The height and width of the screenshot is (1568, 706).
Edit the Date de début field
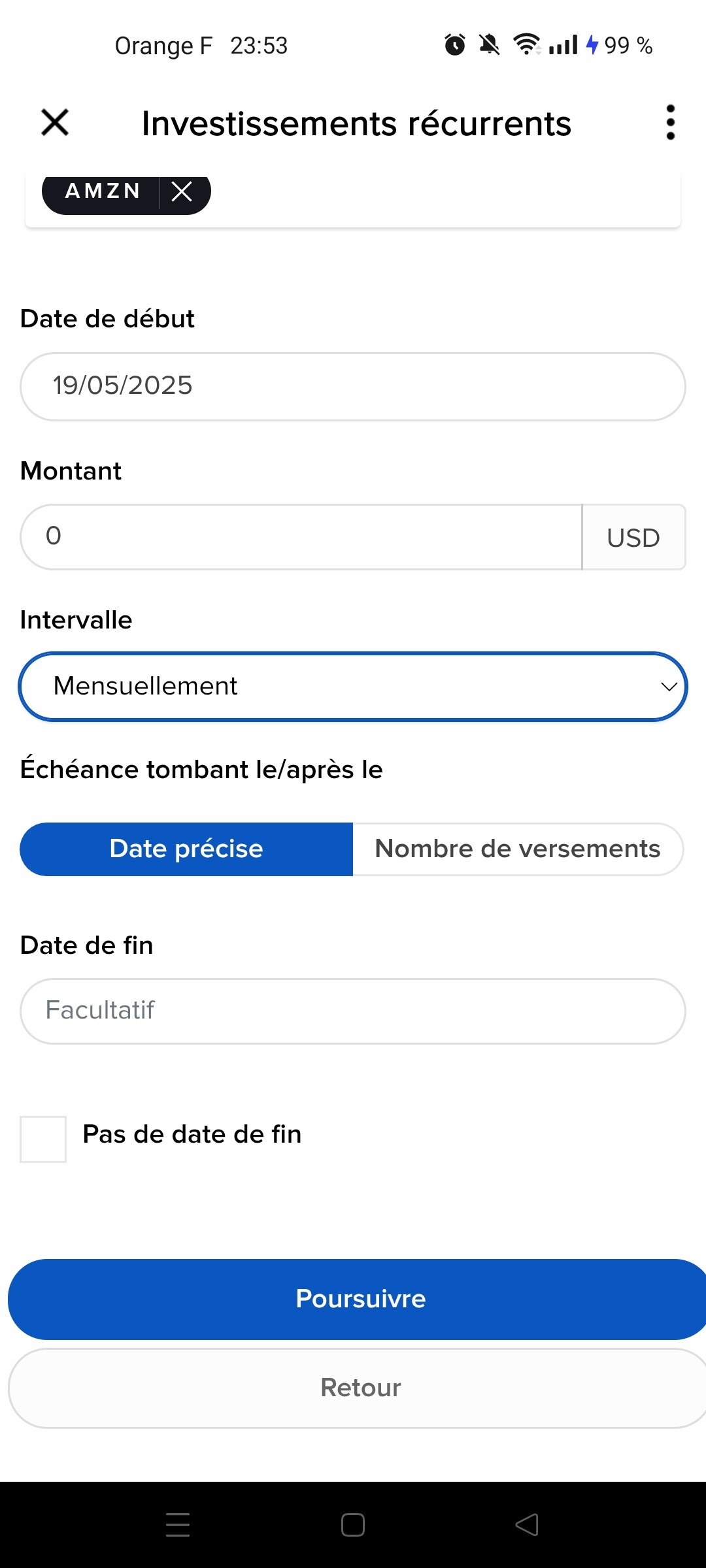point(353,387)
